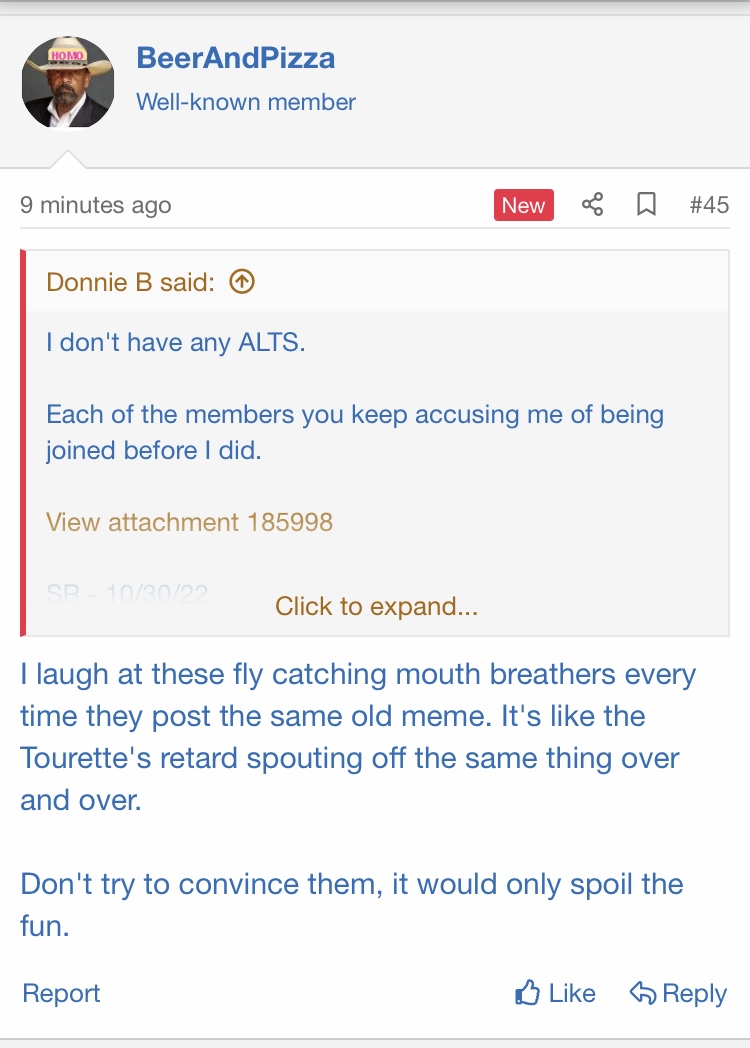Image resolution: width=750 pixels, height=1048 pixels.
Task: Report this post
Action: pyautogui.click(x=61, y=993)
